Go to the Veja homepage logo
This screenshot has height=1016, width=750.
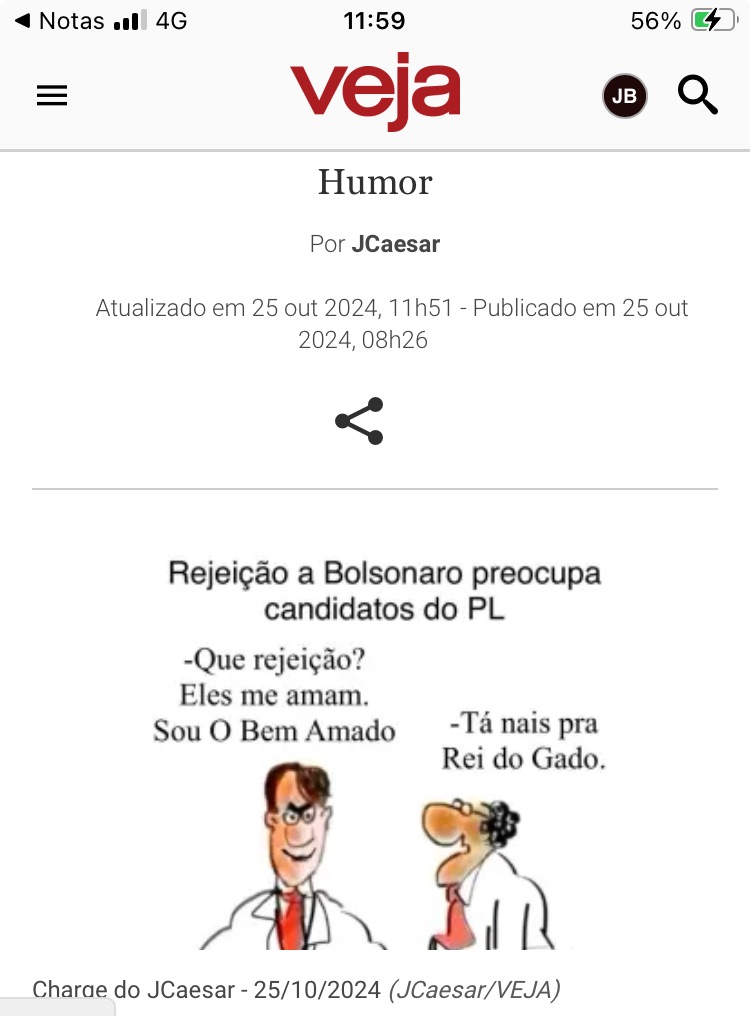[x=375, y=91]
